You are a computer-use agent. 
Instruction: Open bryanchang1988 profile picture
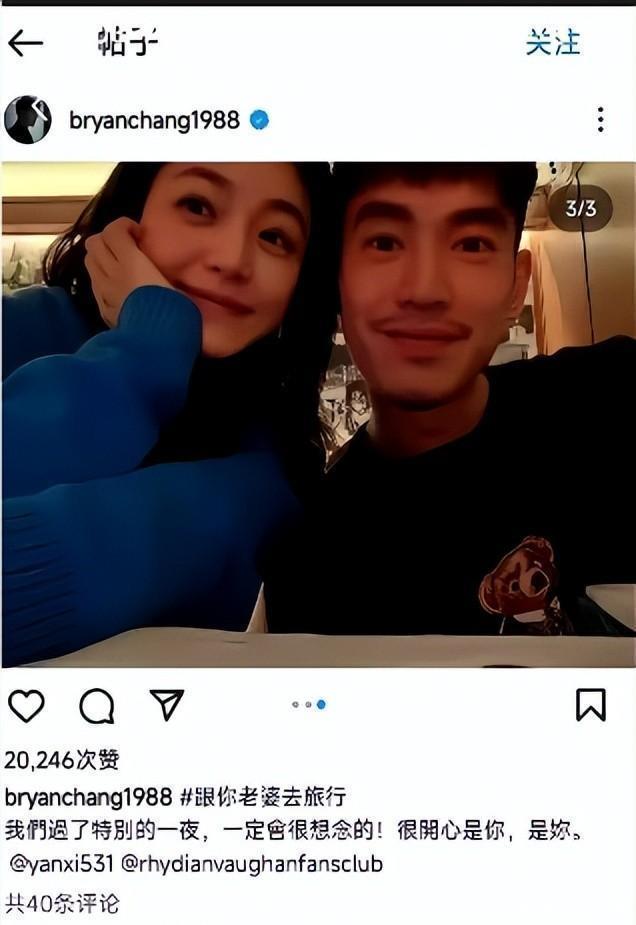tap(28, 120)
